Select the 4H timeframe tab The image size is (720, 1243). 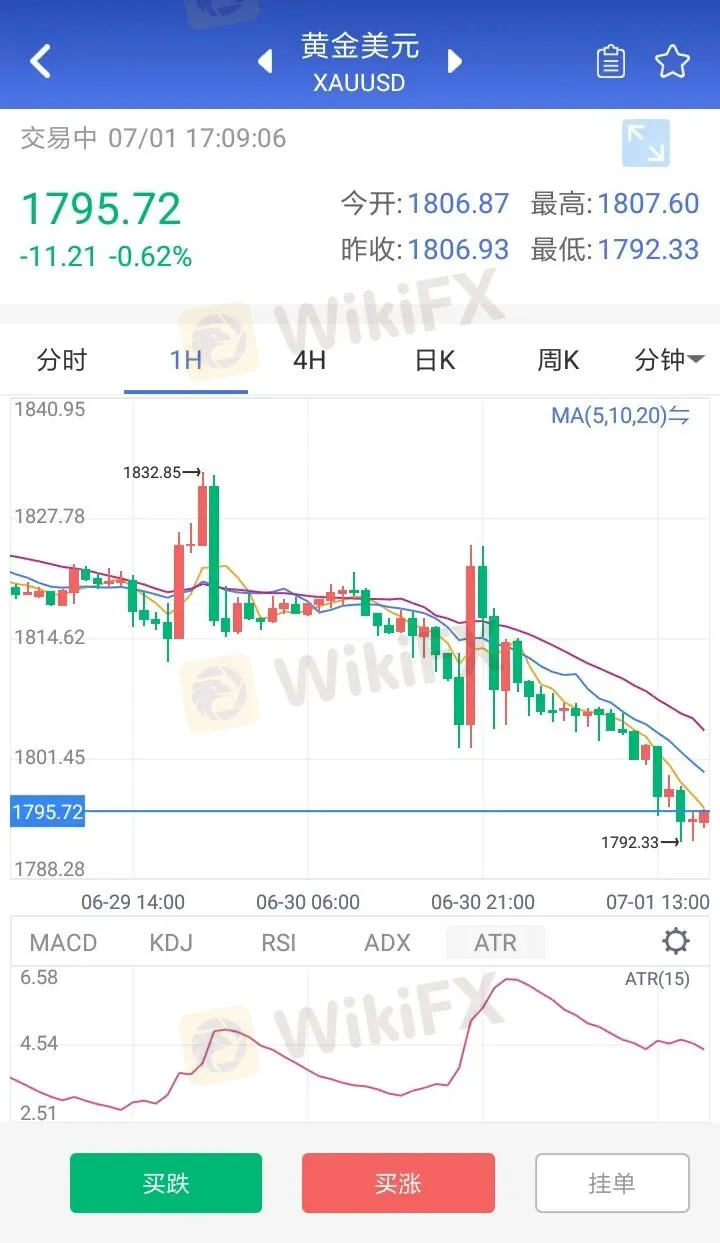click(310, 360)
